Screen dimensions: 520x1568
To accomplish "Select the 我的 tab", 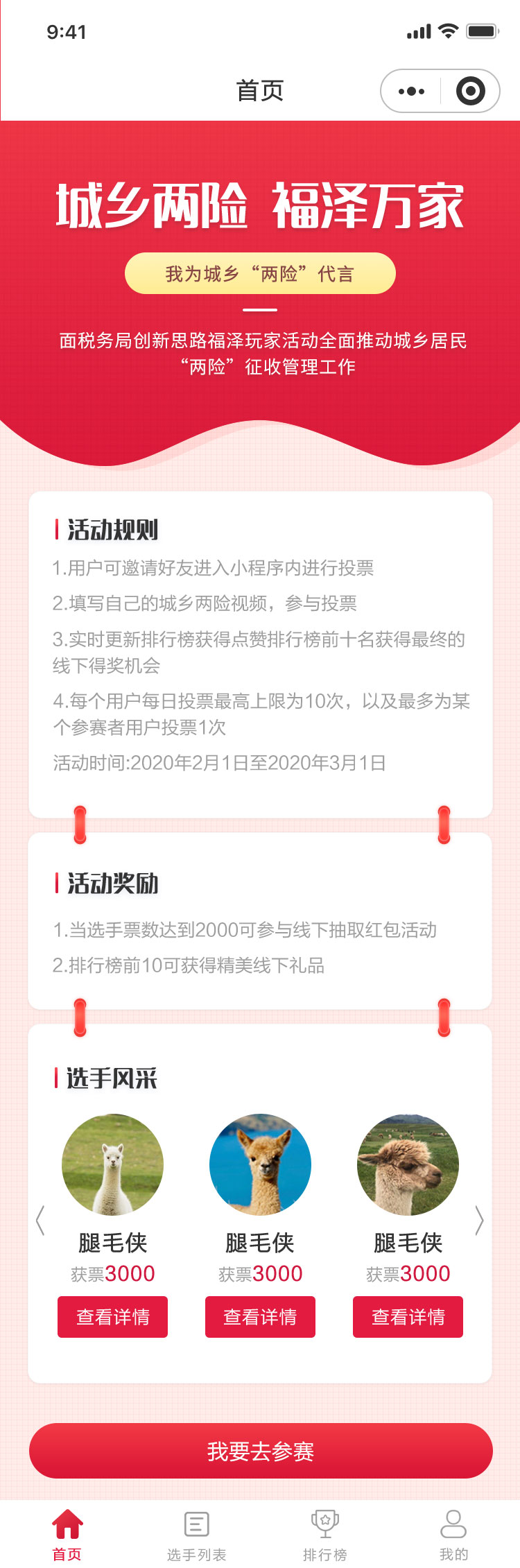I will click(453, 1533).
